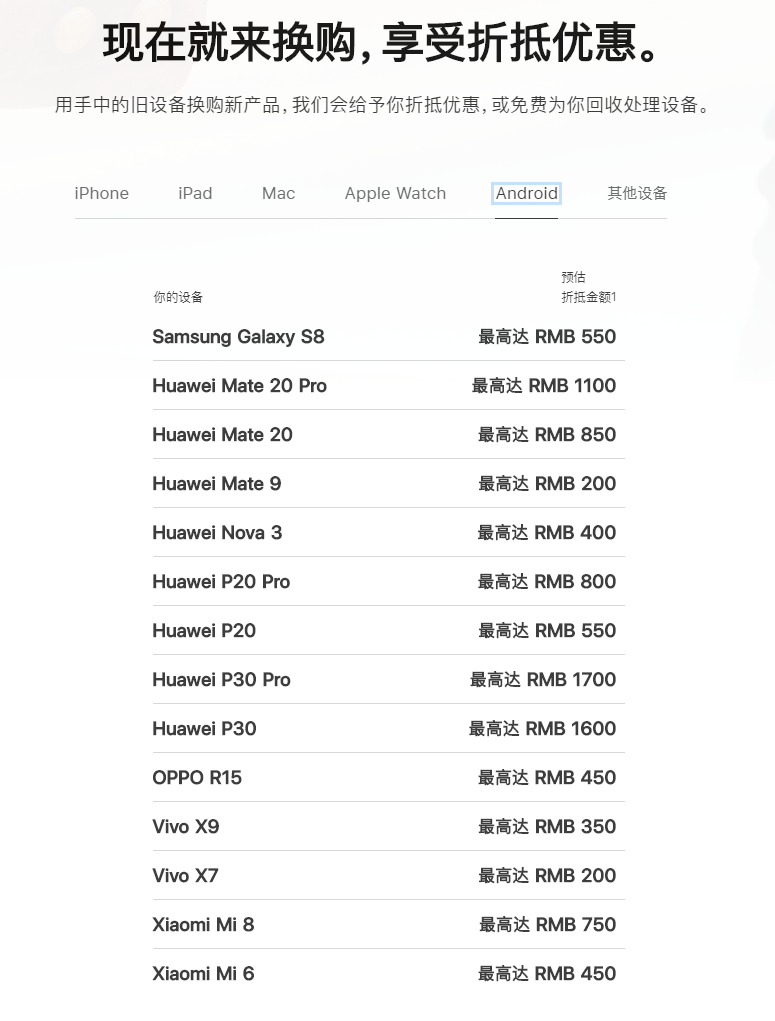Click the Huawei Mate 9 device name
775x1021 pixels.
(216, 484)
